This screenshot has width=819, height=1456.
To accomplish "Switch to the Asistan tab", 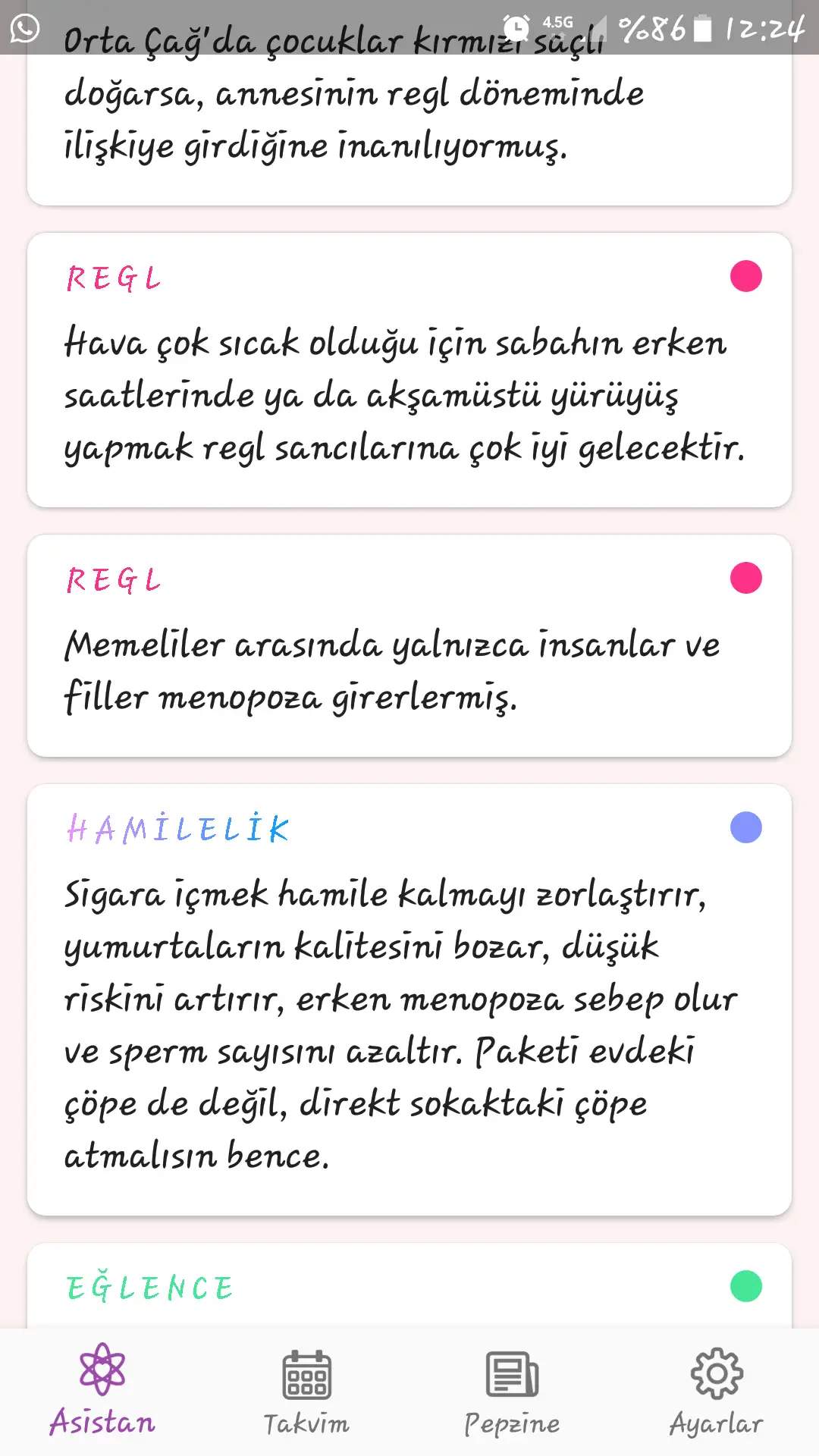I will [x=102, y=1391].
